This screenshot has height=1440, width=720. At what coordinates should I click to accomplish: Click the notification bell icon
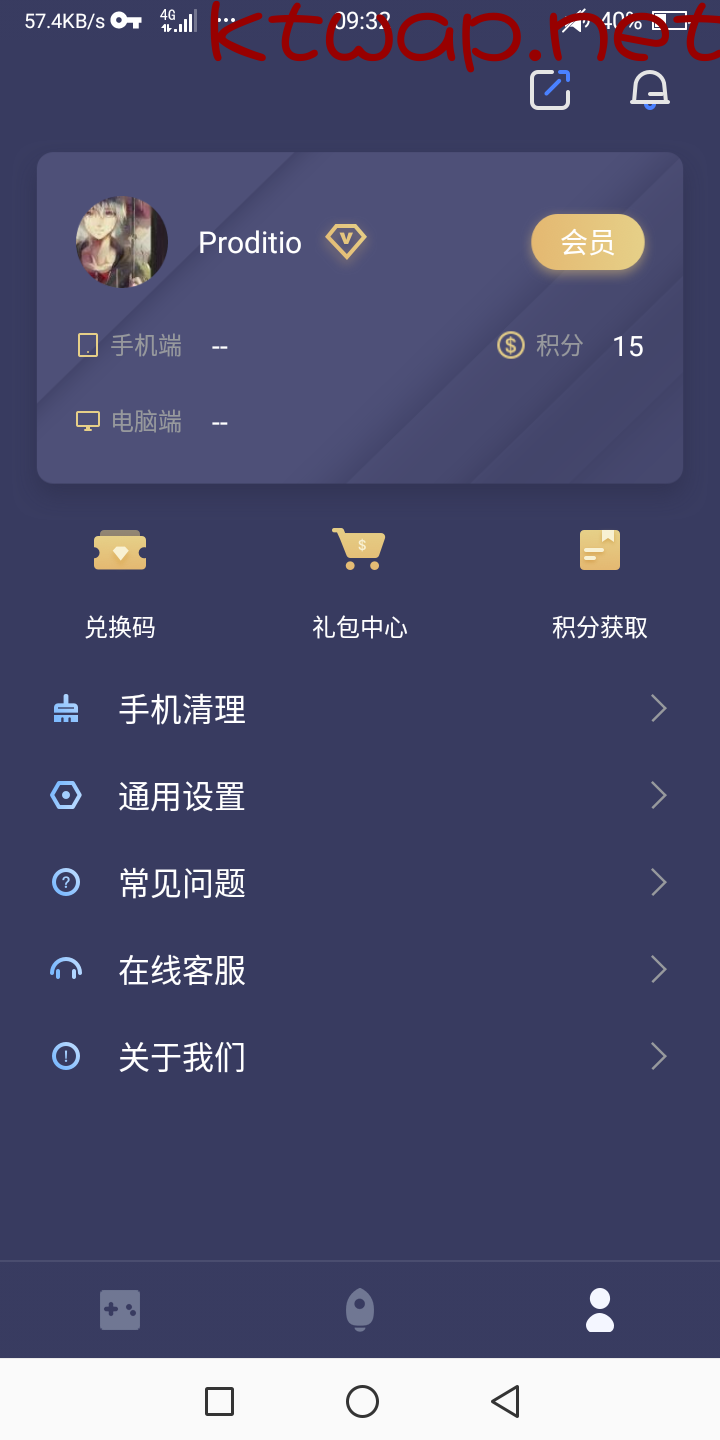[648, 89]
